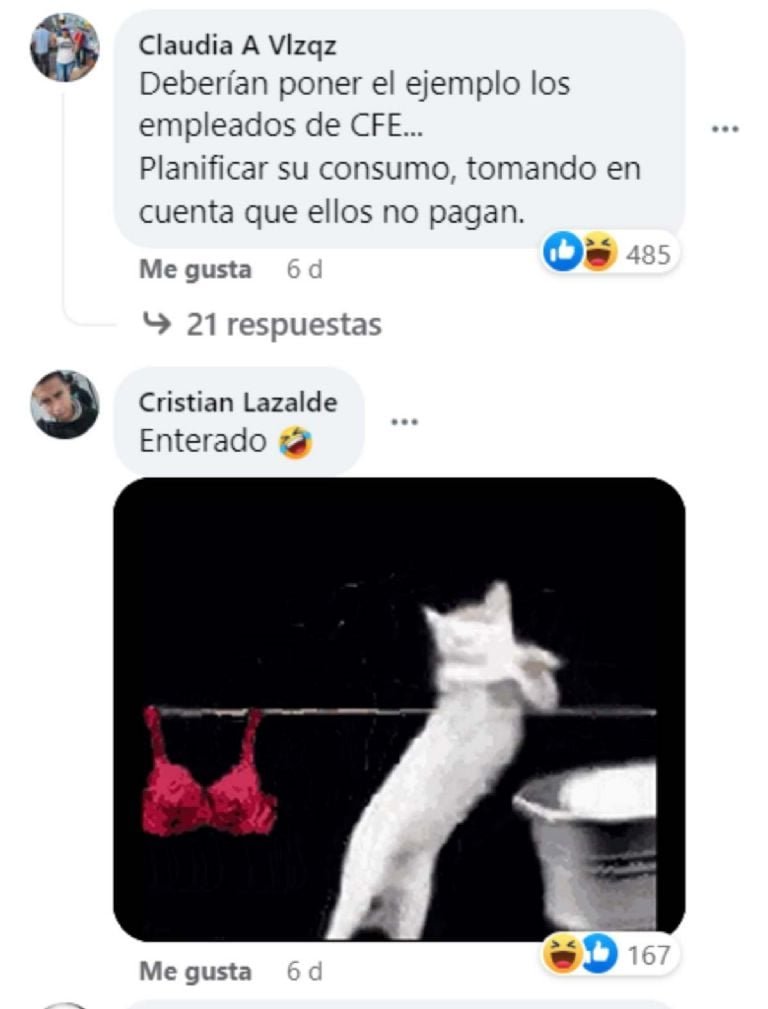
Task: Open Claudia A Vlzqz's name link
Action: click(x=237, y=45)
